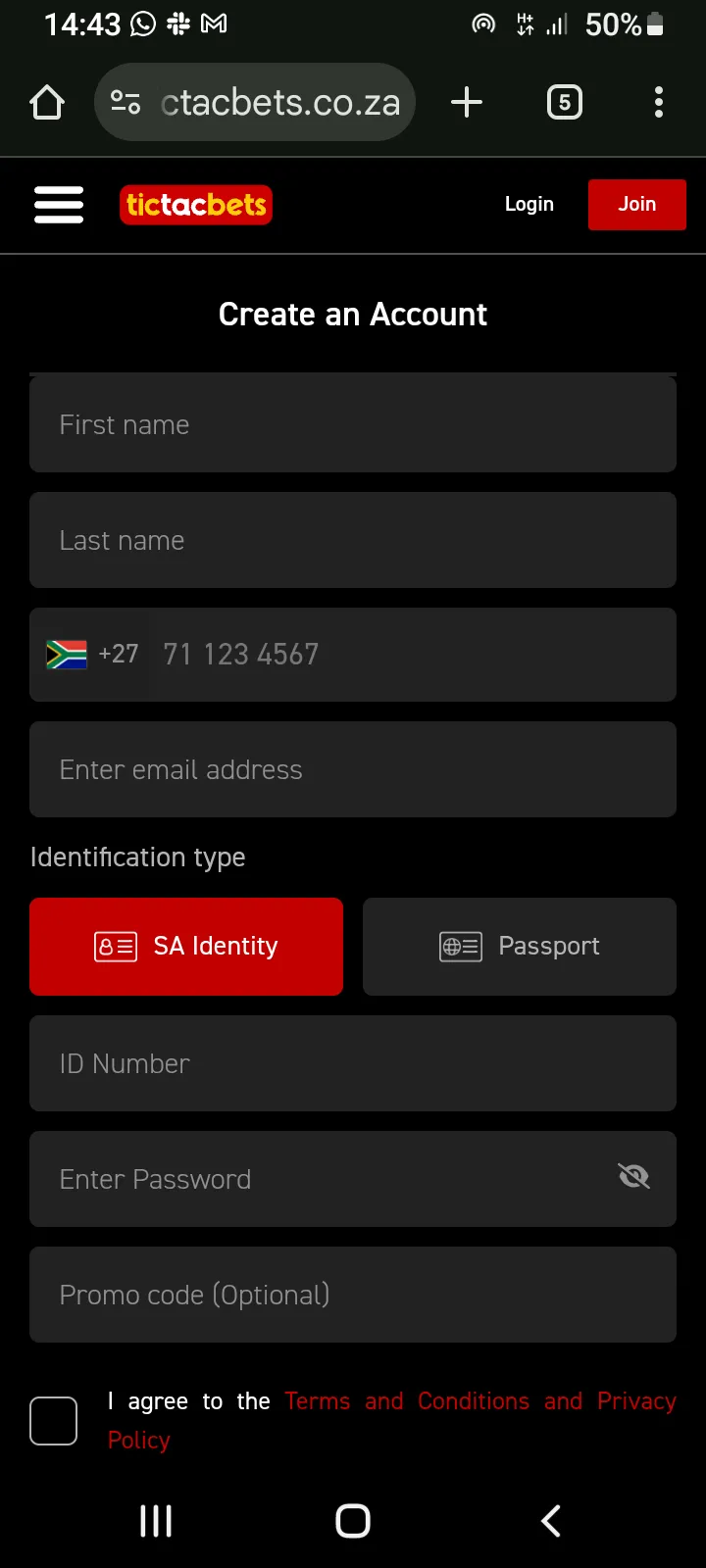Focus the First name field
The width and height of the screenshot is (706, 1568).
[353, 424]
